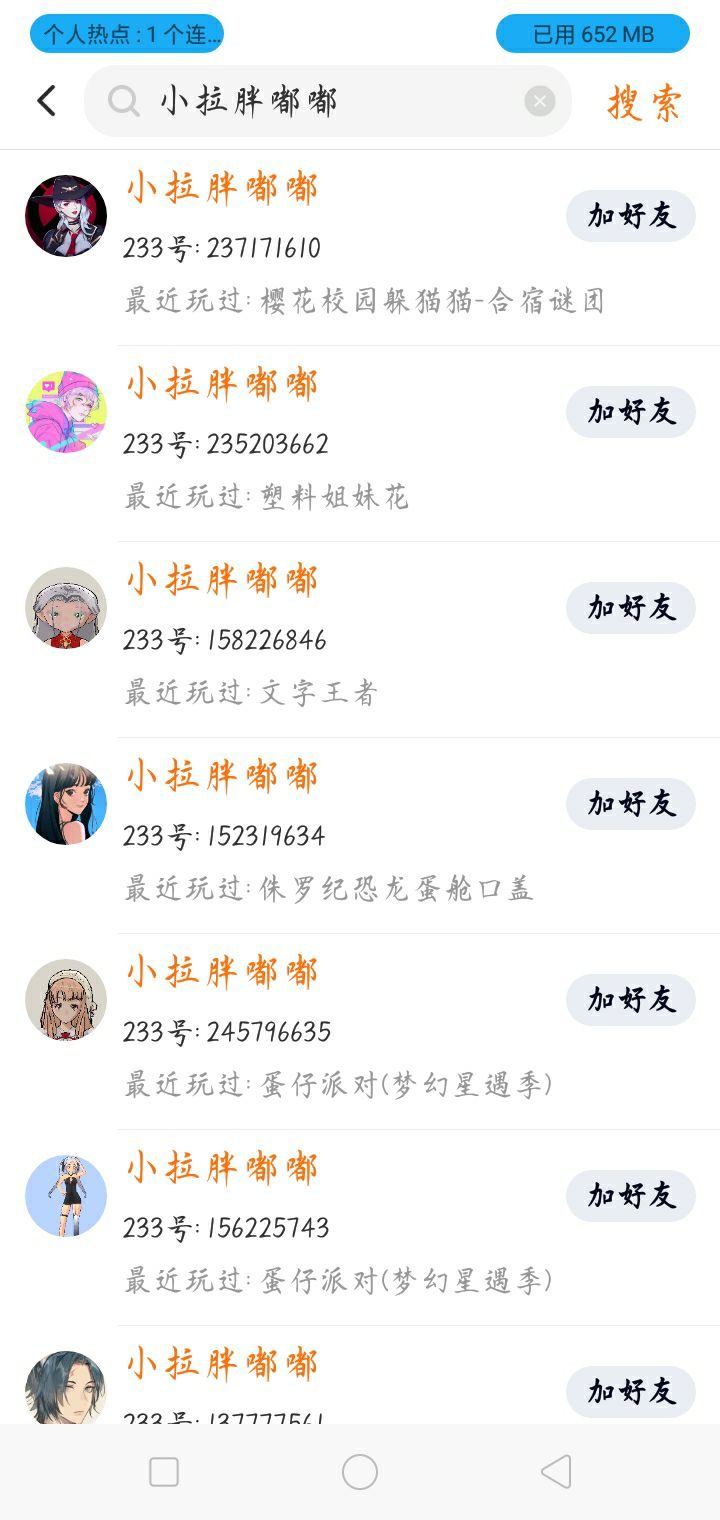Go to the system home screen
Image resolution: width=720 pixels, height=1520 pixels.
point(360,1472)
